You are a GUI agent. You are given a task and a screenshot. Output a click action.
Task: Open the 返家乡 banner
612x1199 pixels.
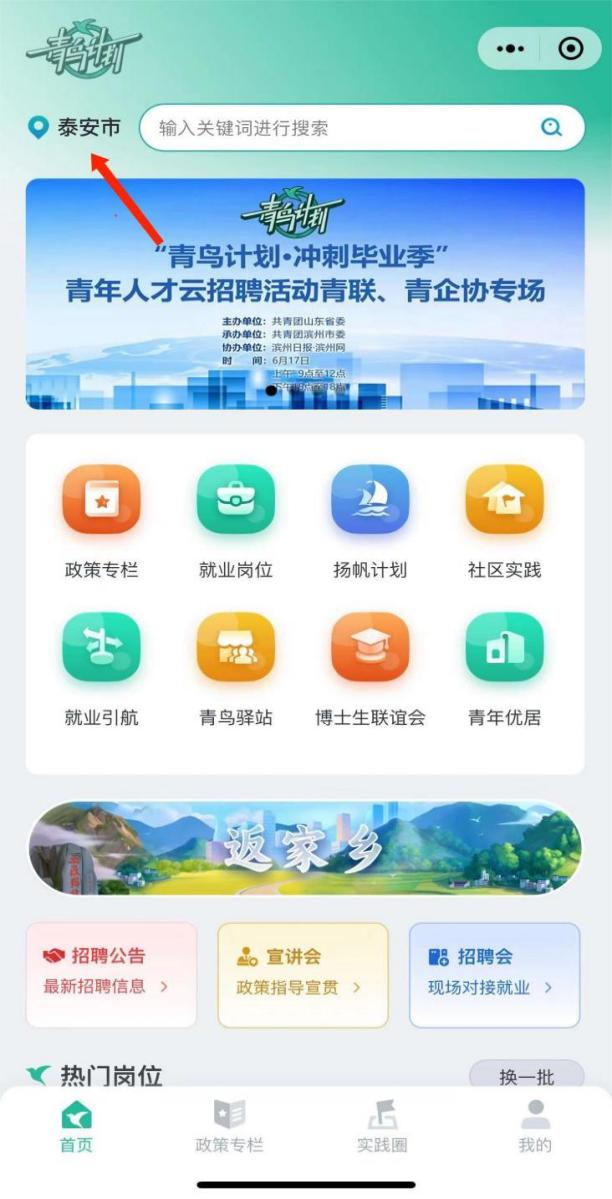pyautogui.click(x=305, y=849)
